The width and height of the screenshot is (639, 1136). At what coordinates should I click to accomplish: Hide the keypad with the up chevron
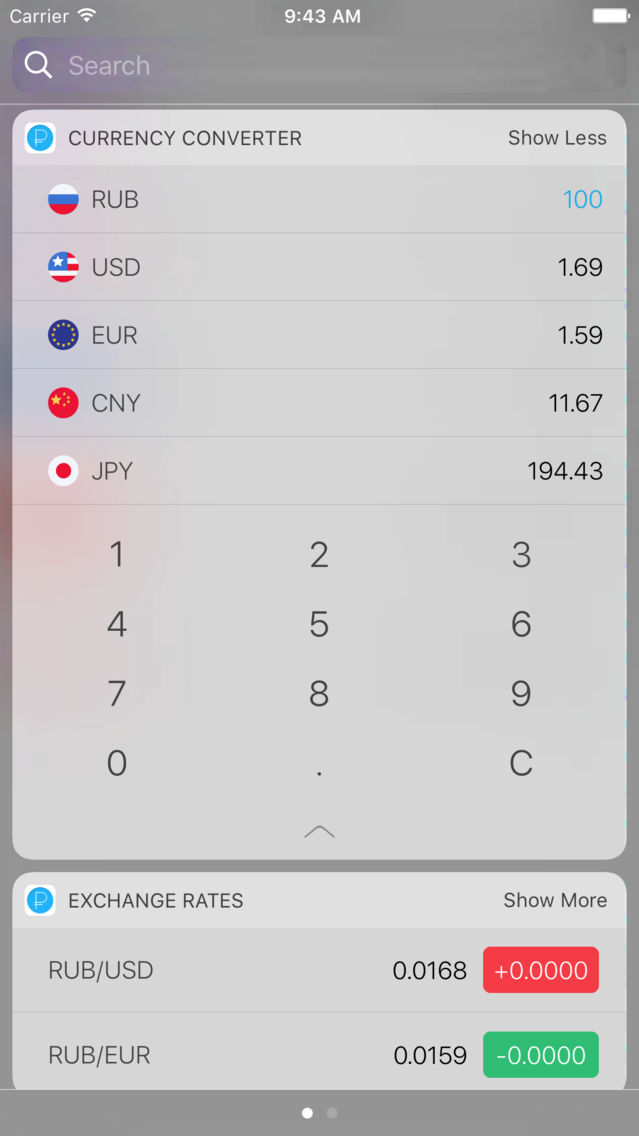pyautogui.click(x=319, y=832)
